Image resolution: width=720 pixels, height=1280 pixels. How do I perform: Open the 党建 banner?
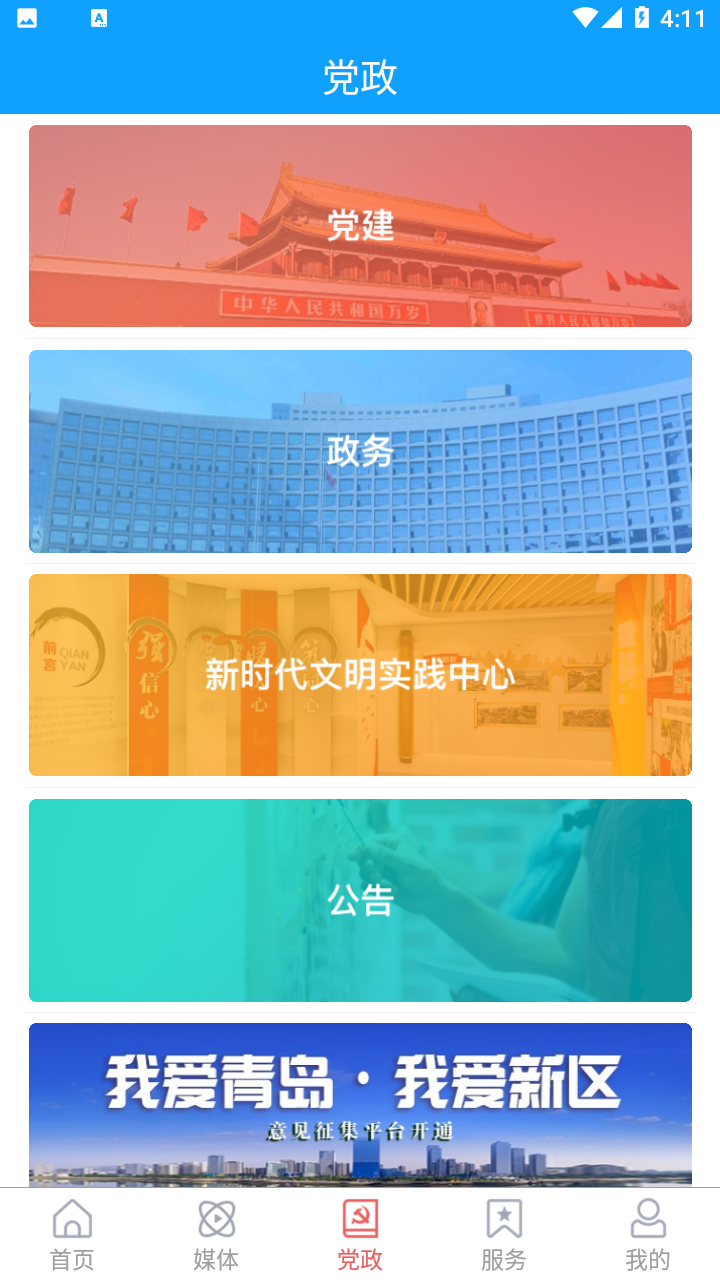pyautogui.click(x=360, y=226)
